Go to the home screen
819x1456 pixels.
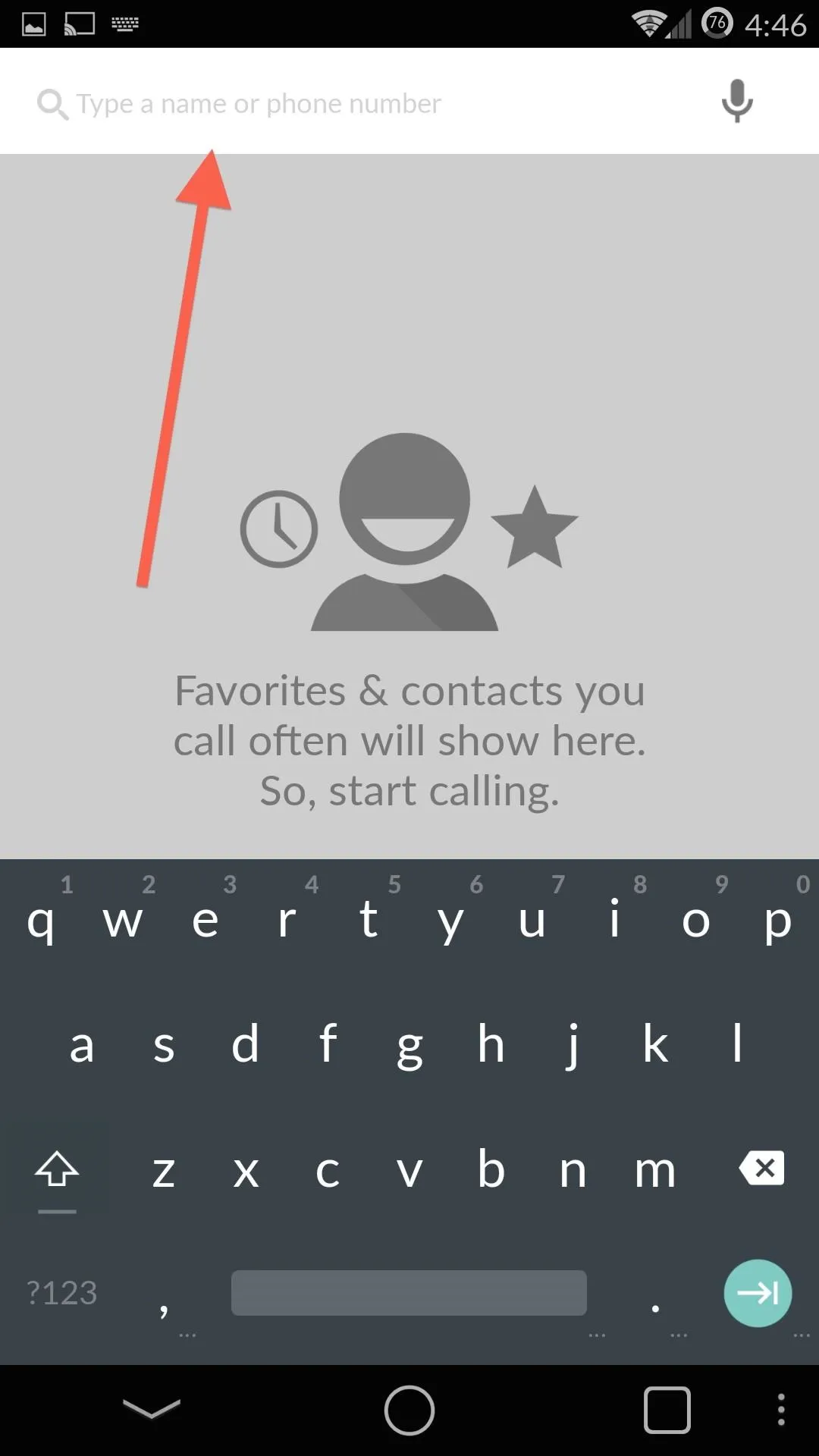(x=409, y=1410)
